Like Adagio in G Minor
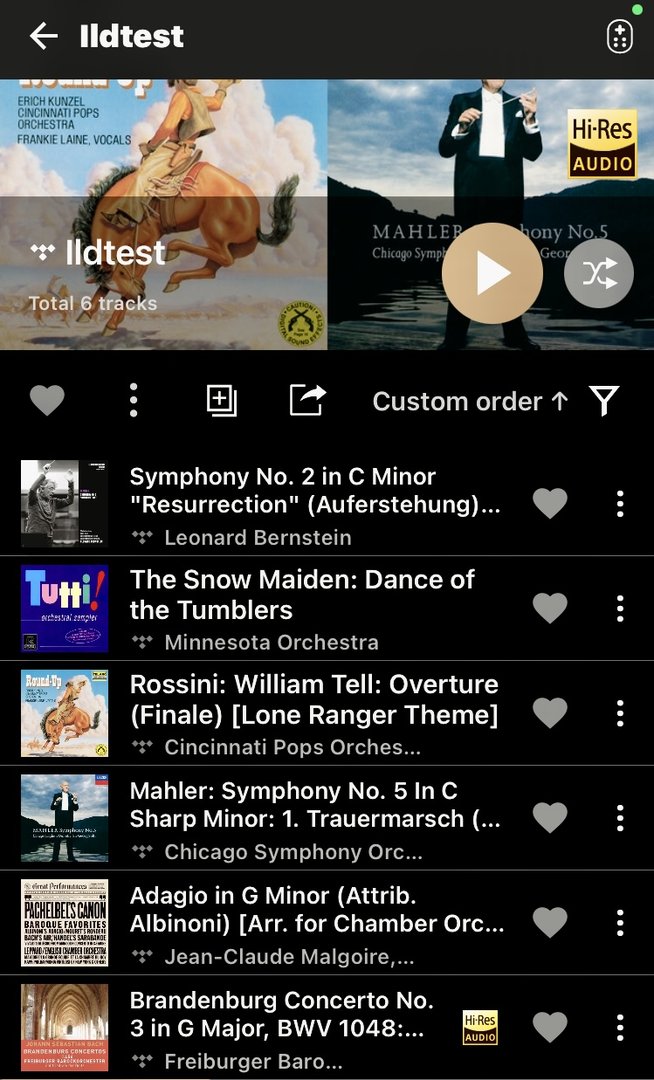This screenshot has width=654, height=1080. 550,922
